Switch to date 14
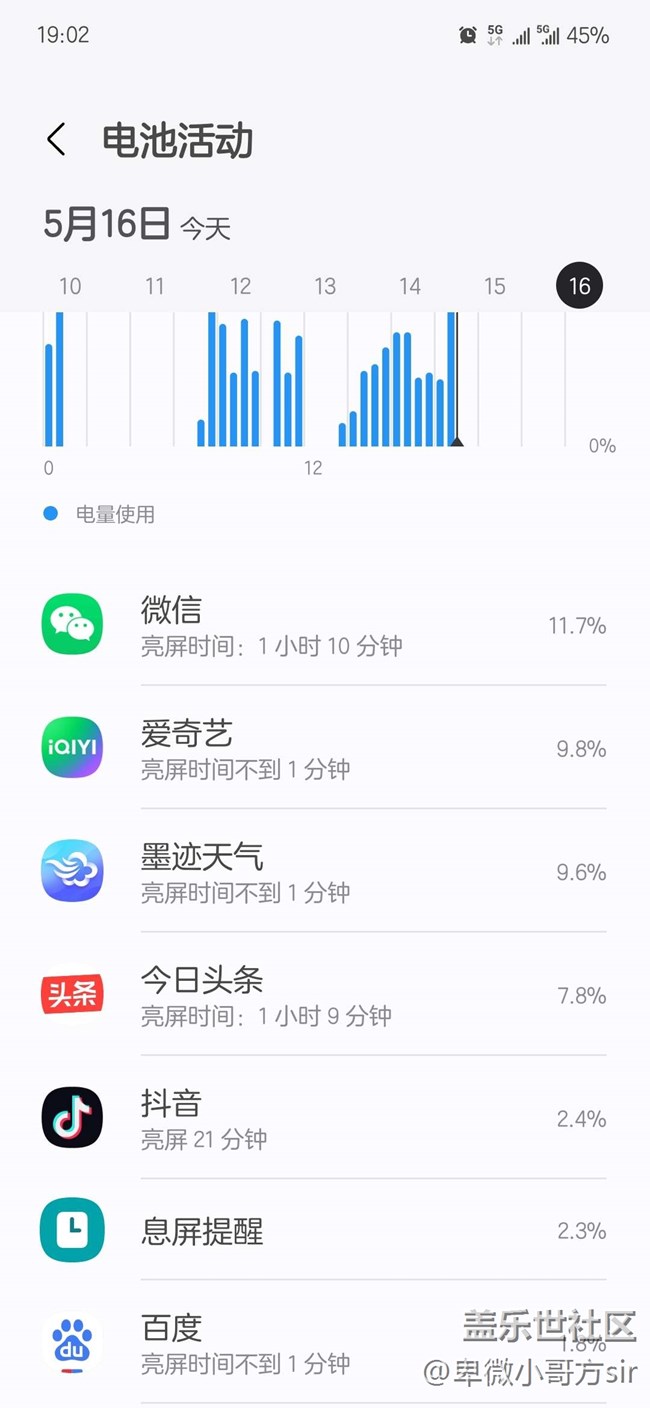The width and height of the screenshot is (650, 1408). [x=410, y=287]
